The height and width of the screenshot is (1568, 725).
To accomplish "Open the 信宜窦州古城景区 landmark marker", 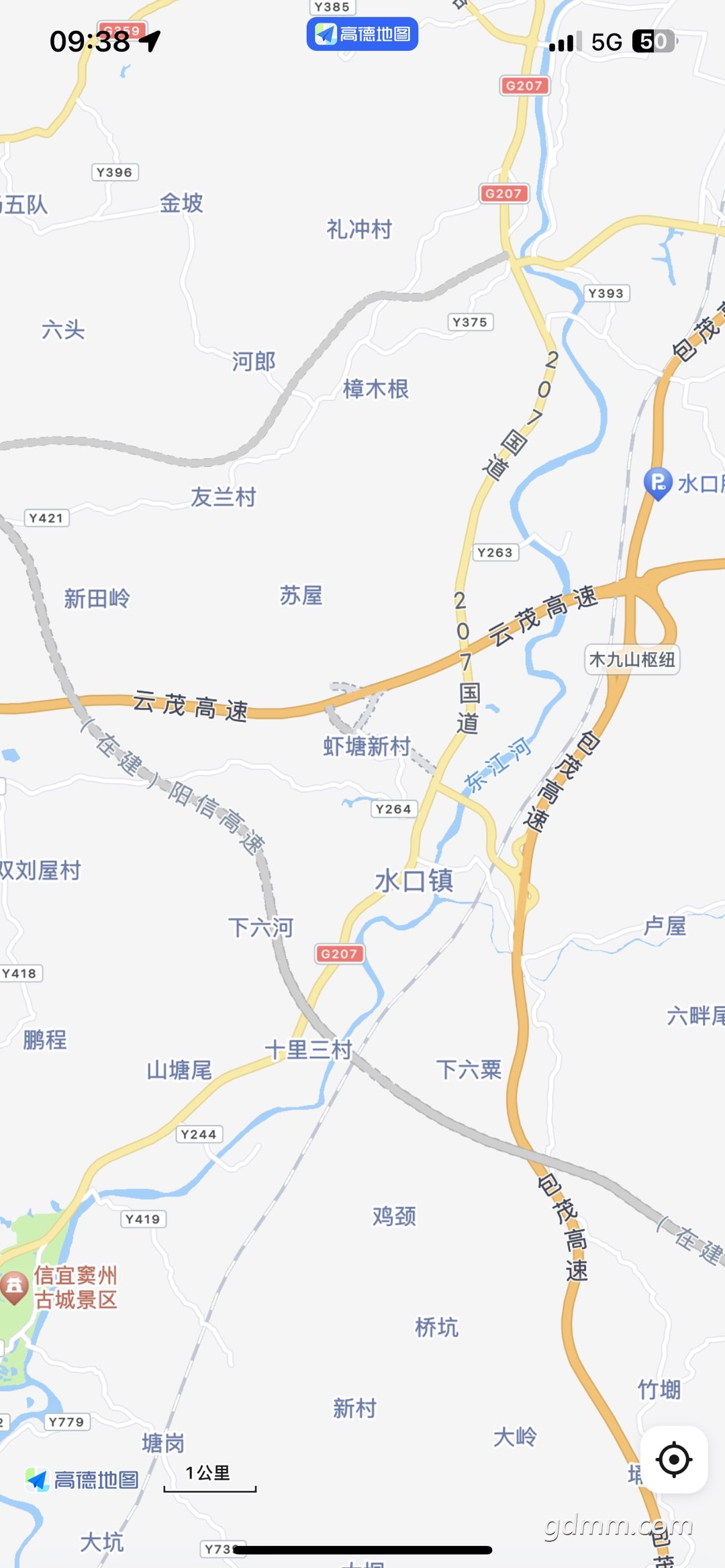I will coord(14,1287).
